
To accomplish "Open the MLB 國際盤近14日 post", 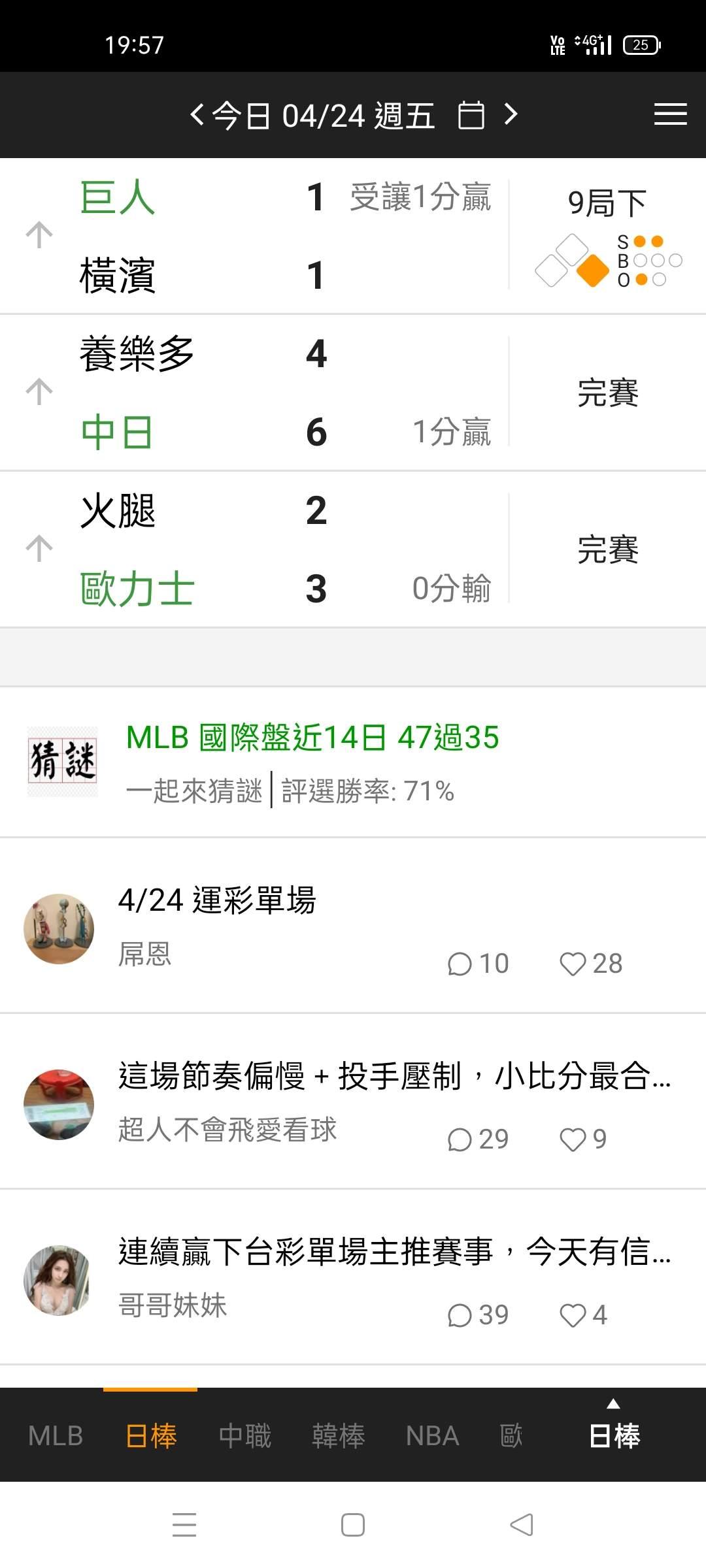I will 312,738.
